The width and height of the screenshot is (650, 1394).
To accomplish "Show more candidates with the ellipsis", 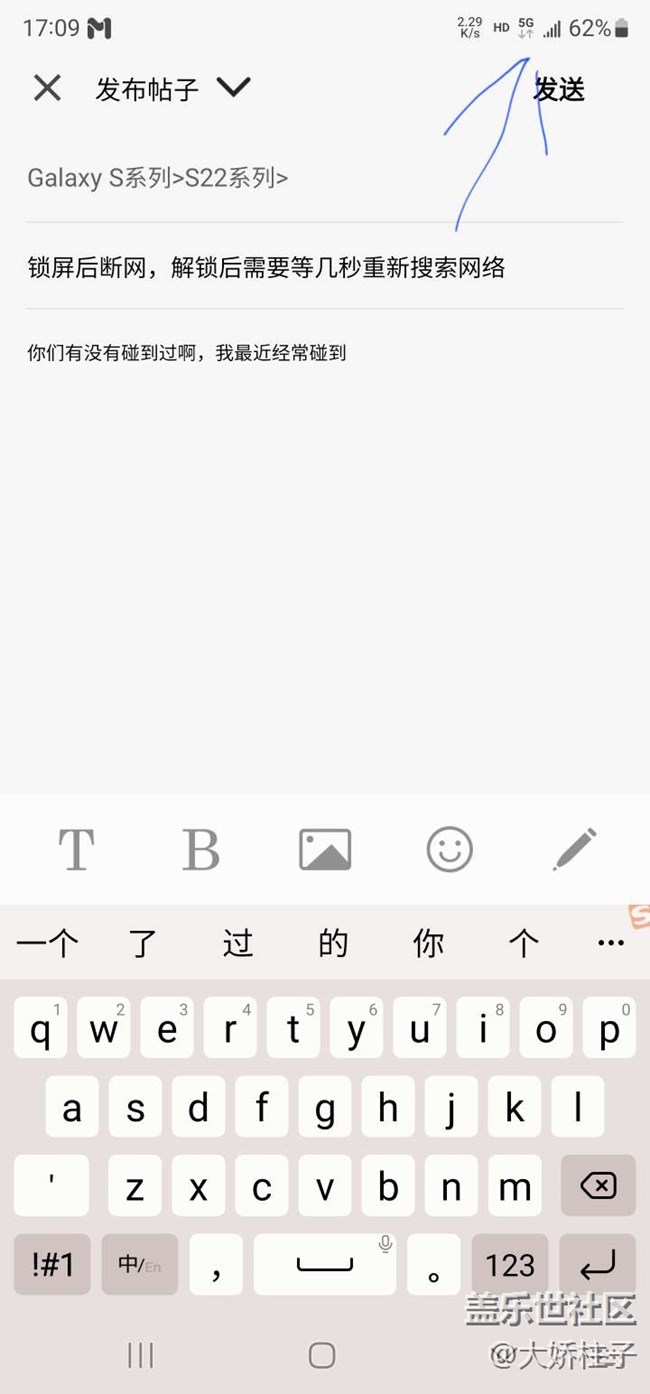I will (610, 942).
